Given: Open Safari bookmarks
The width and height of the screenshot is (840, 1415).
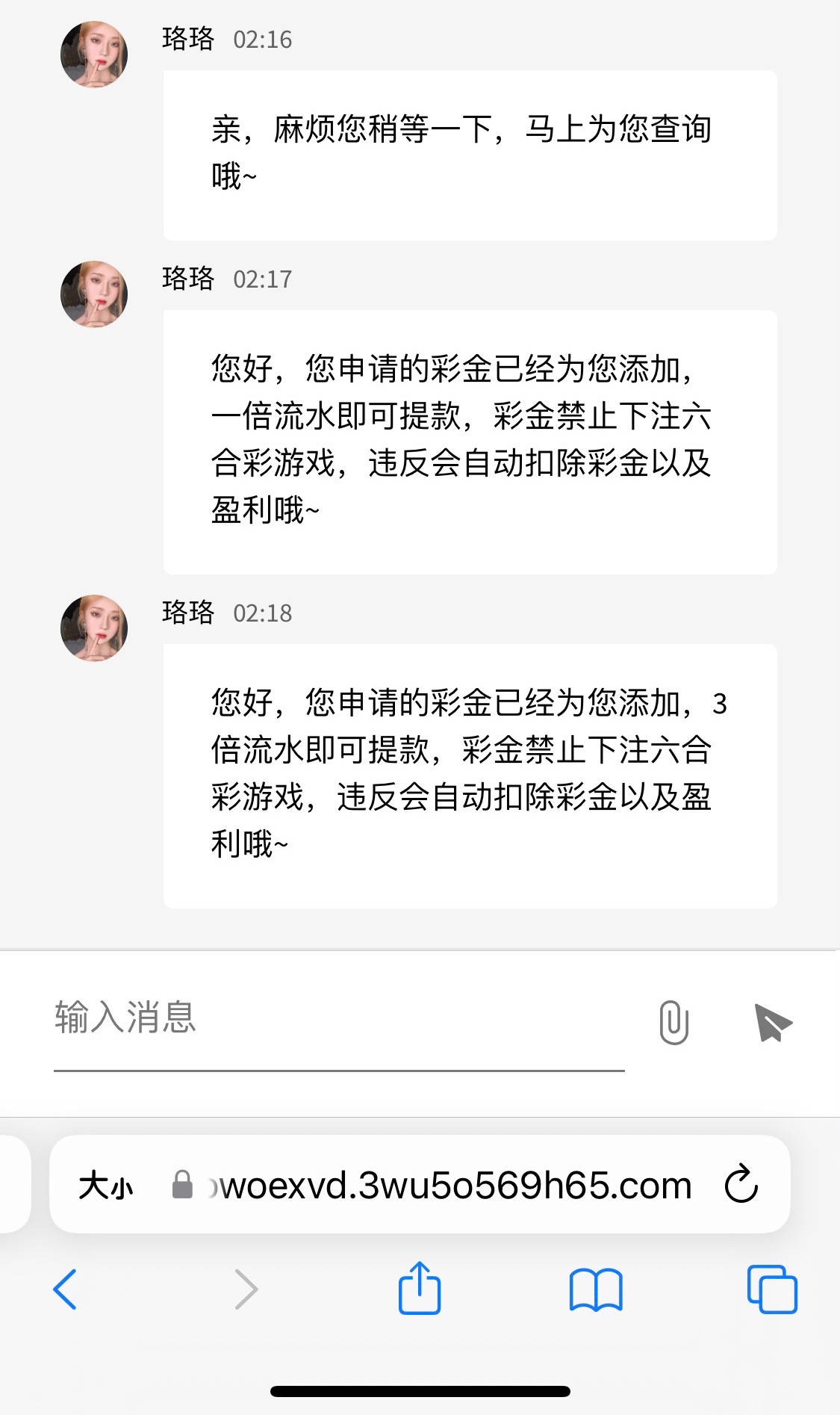Looking at the screenshot, I should [x=595, y=1289].
